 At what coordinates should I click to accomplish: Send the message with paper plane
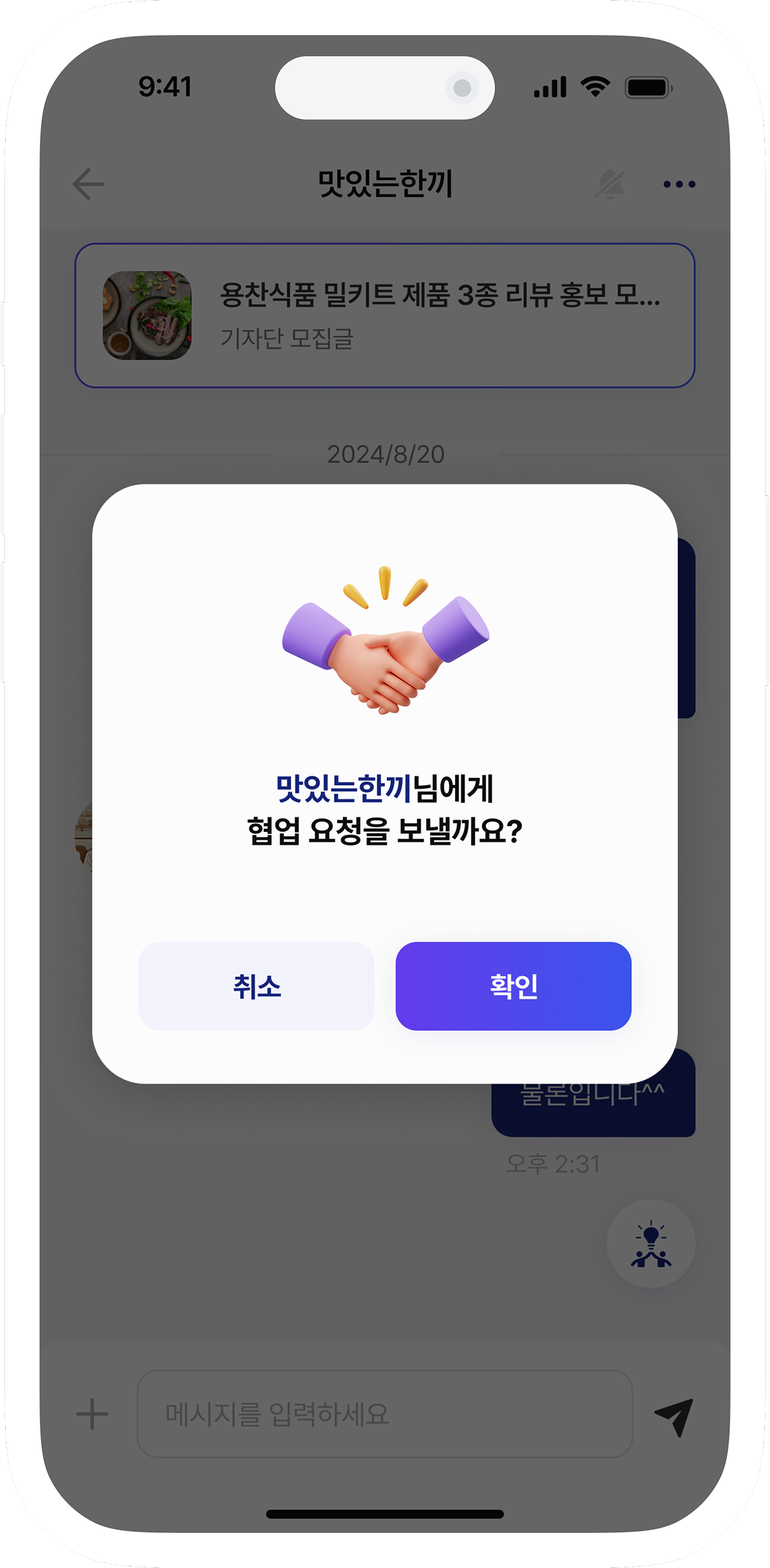(674, 1416)
